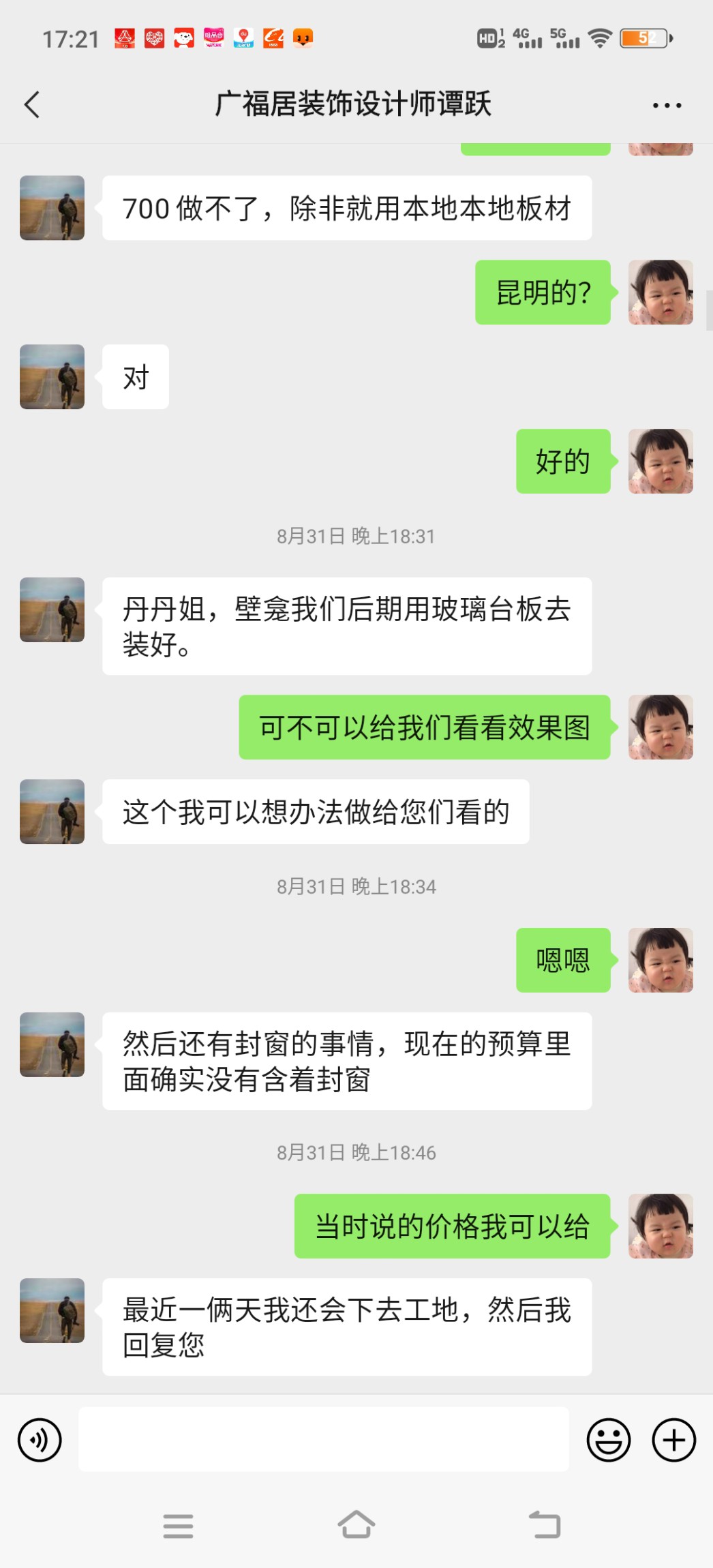Go back to the chat list
The width and height of the screenshot is (713, 1568).
32,105
